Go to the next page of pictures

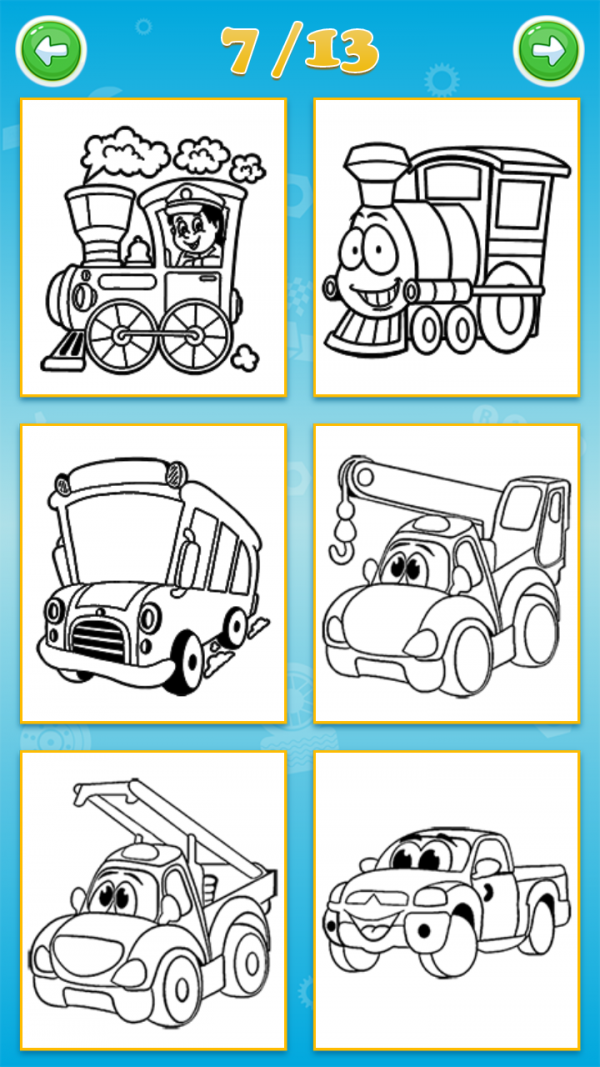click(548, 50)
